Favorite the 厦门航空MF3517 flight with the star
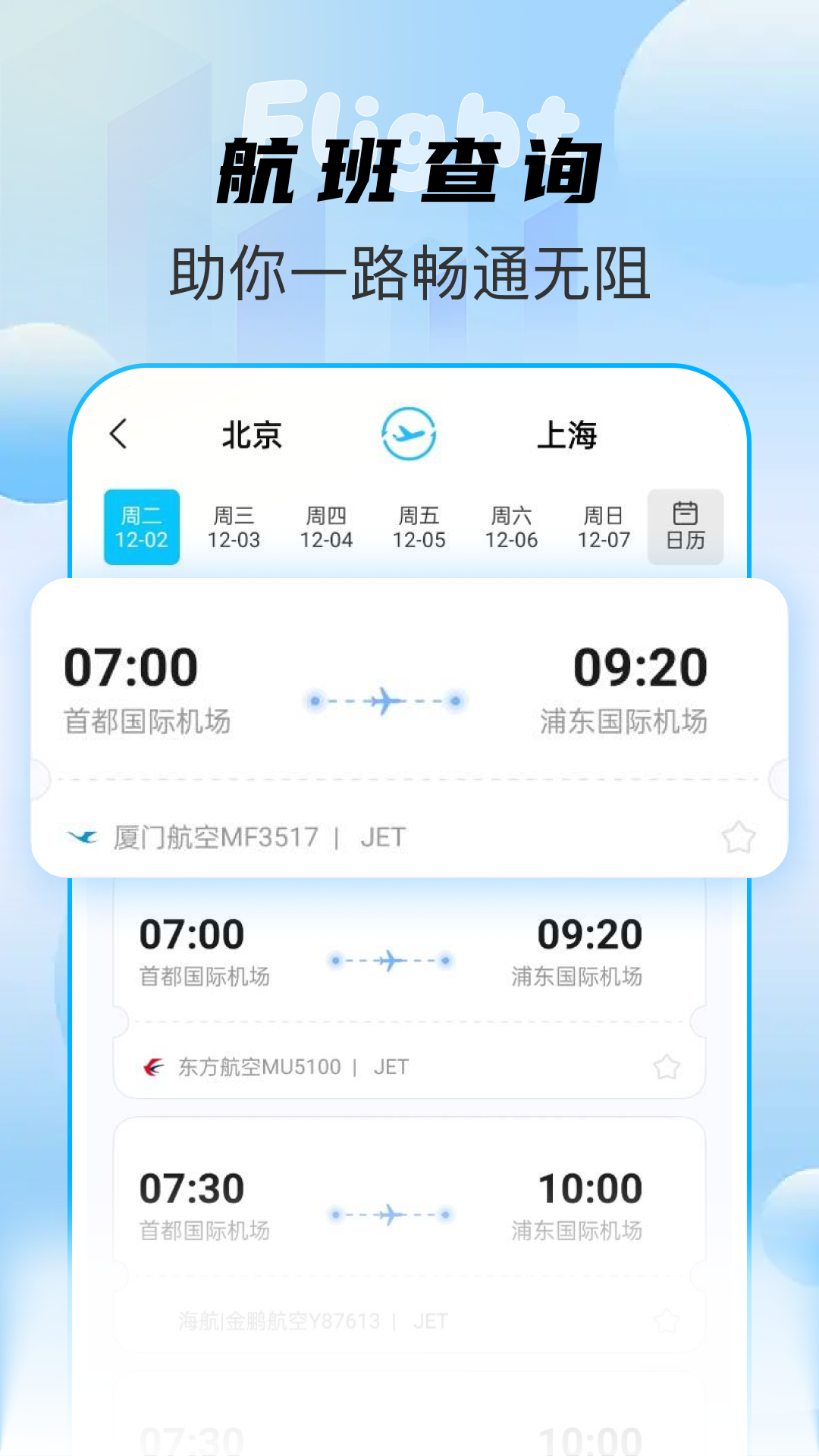The height and width of the screenshot is (1456, 819). [736, 837]
